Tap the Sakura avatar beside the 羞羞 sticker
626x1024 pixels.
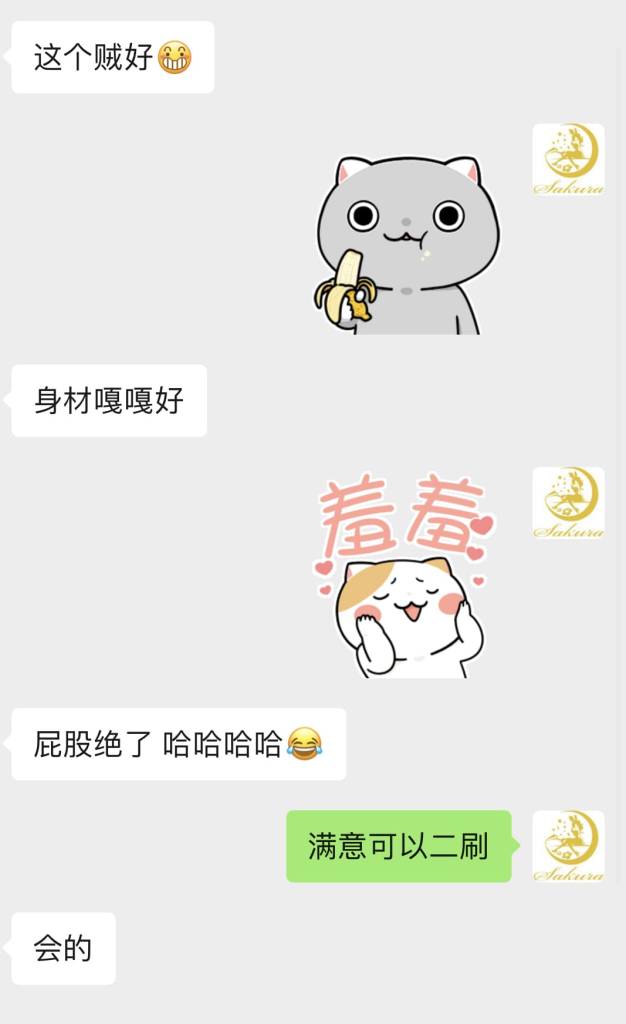tap(568, 503)
